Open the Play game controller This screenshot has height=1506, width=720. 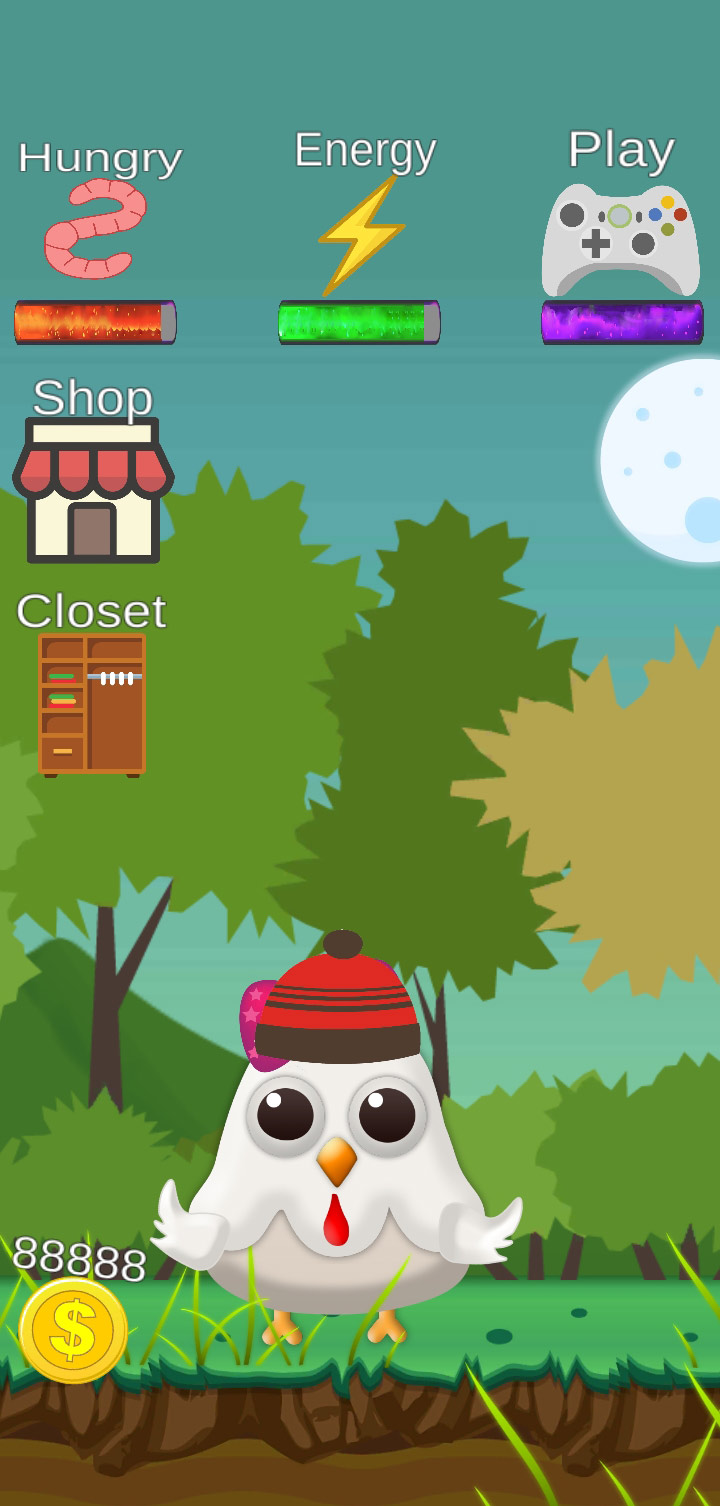coord(620,240)
